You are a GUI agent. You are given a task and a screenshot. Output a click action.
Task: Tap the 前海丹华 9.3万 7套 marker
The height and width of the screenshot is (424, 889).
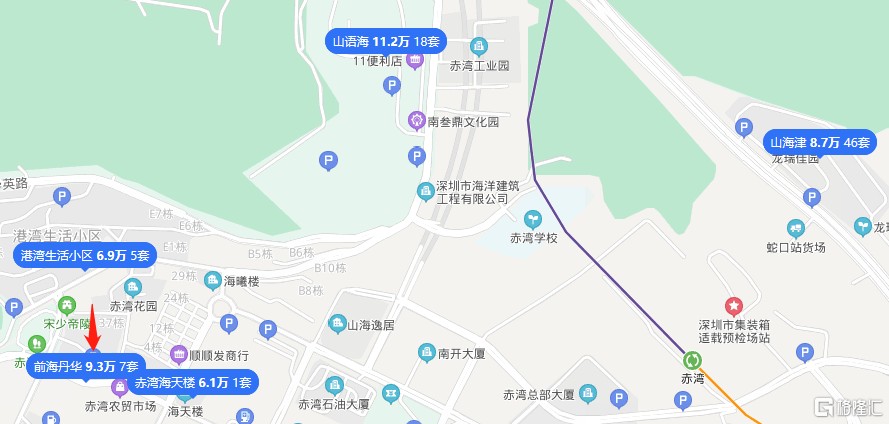click(x=86, y=366)
